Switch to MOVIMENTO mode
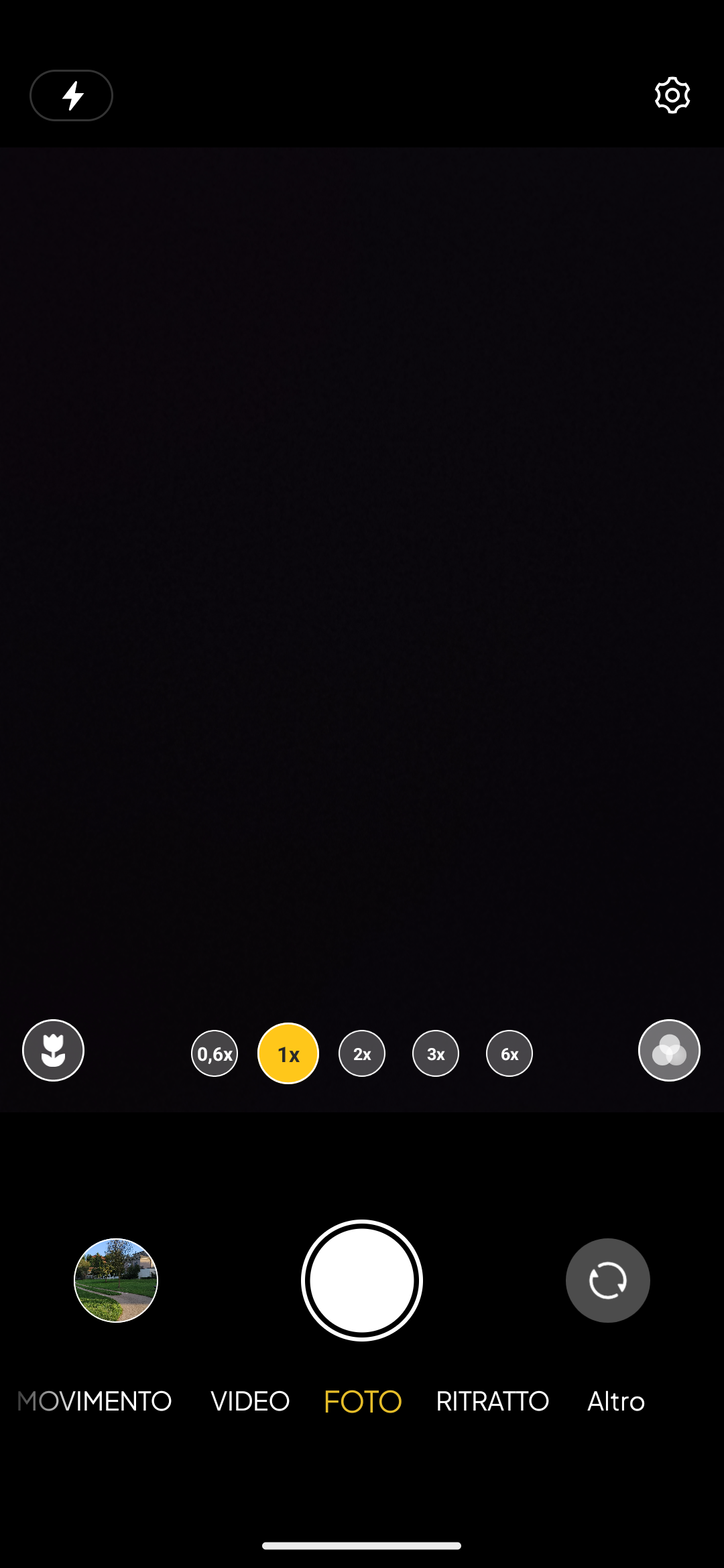The width and height of the screenshot is (724, 1568). [94, 1401]
